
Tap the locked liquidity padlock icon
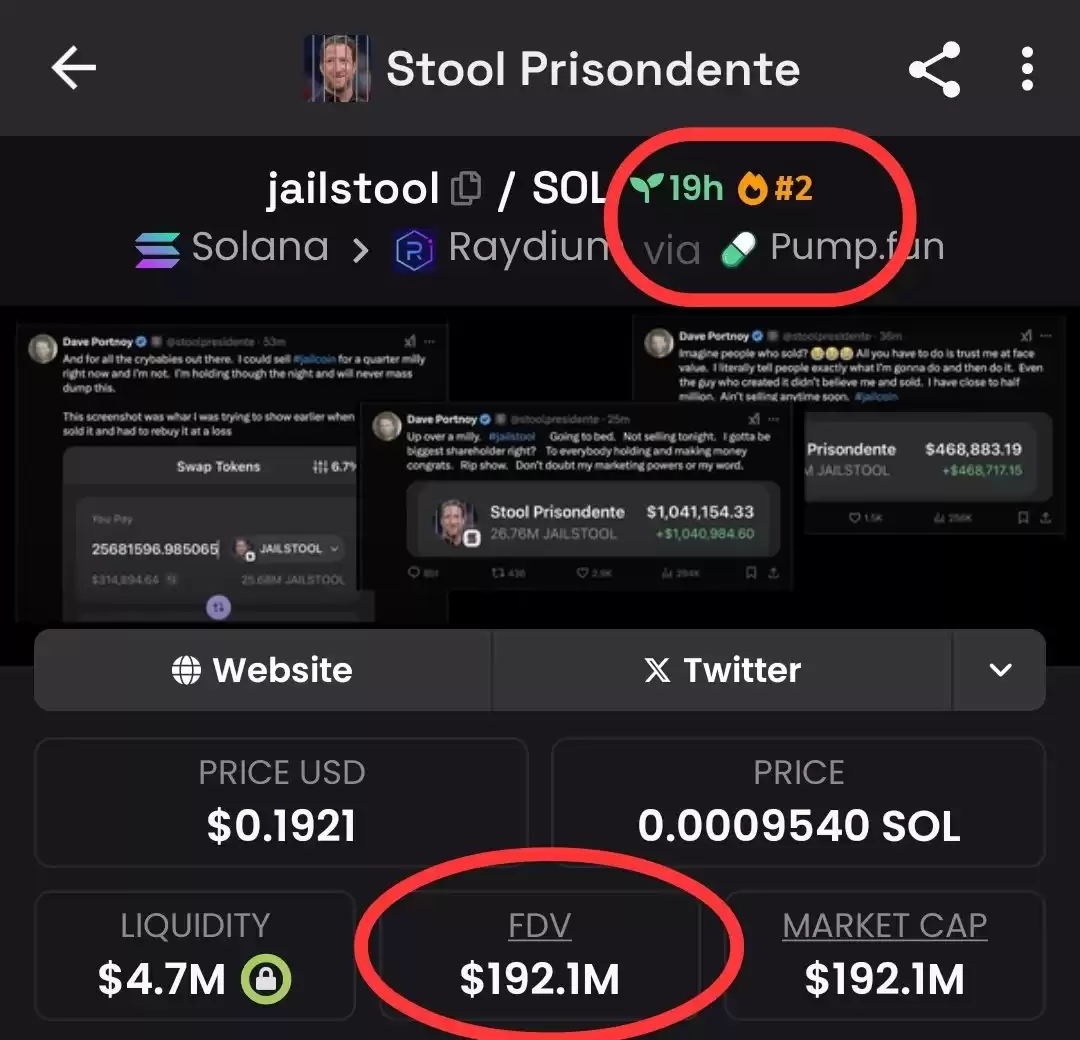(266, 980)
